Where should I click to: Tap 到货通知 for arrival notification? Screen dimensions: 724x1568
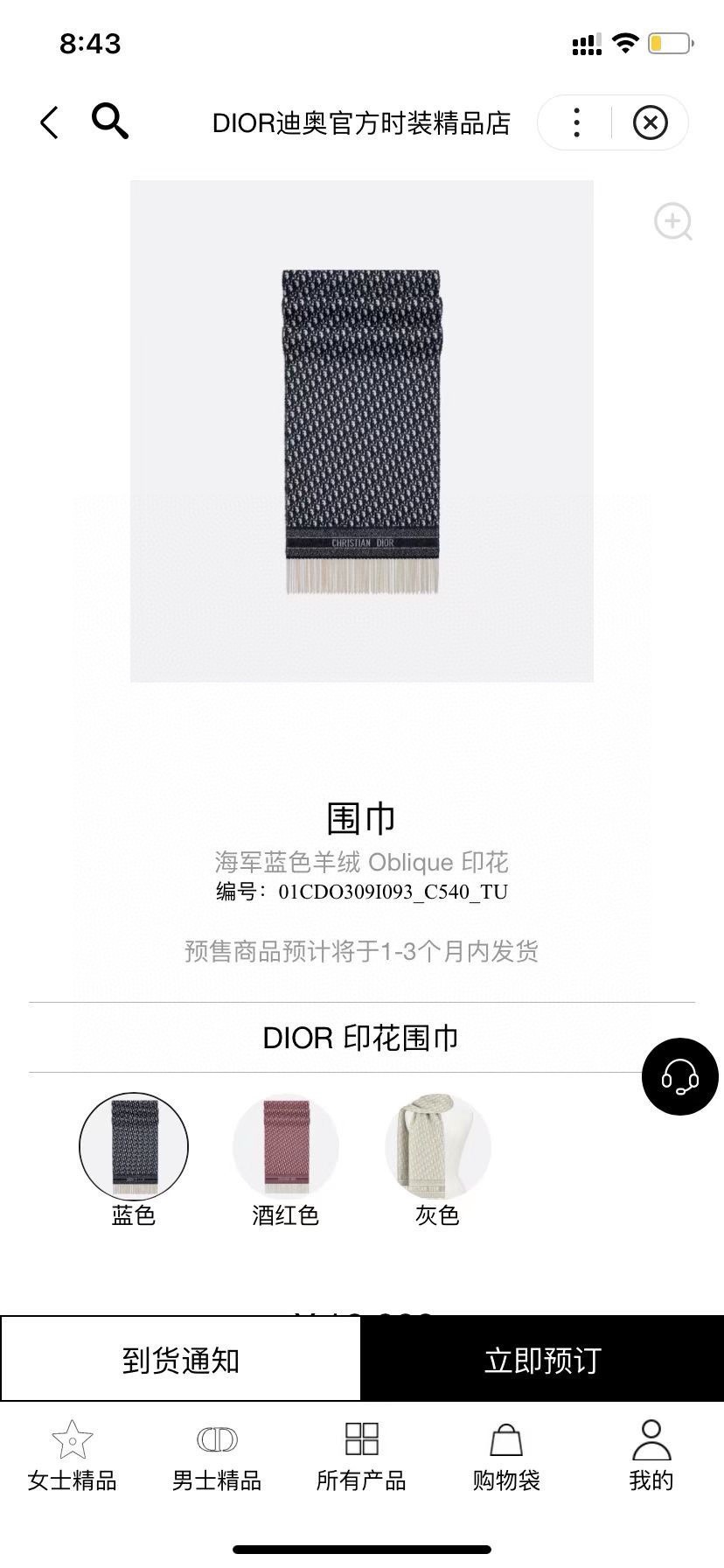(x=181, y=1358)
